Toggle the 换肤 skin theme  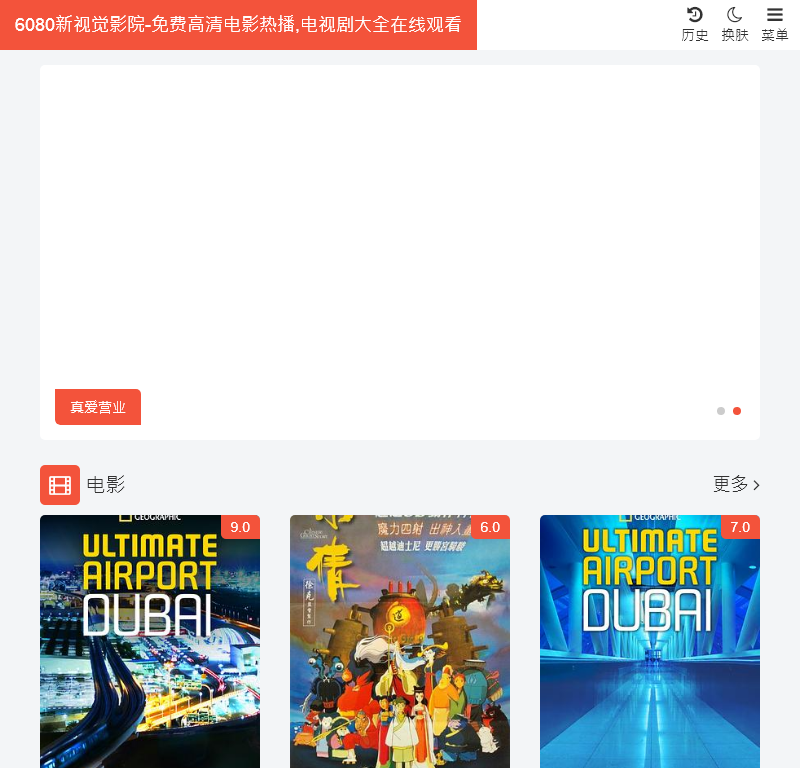point(735,24)
